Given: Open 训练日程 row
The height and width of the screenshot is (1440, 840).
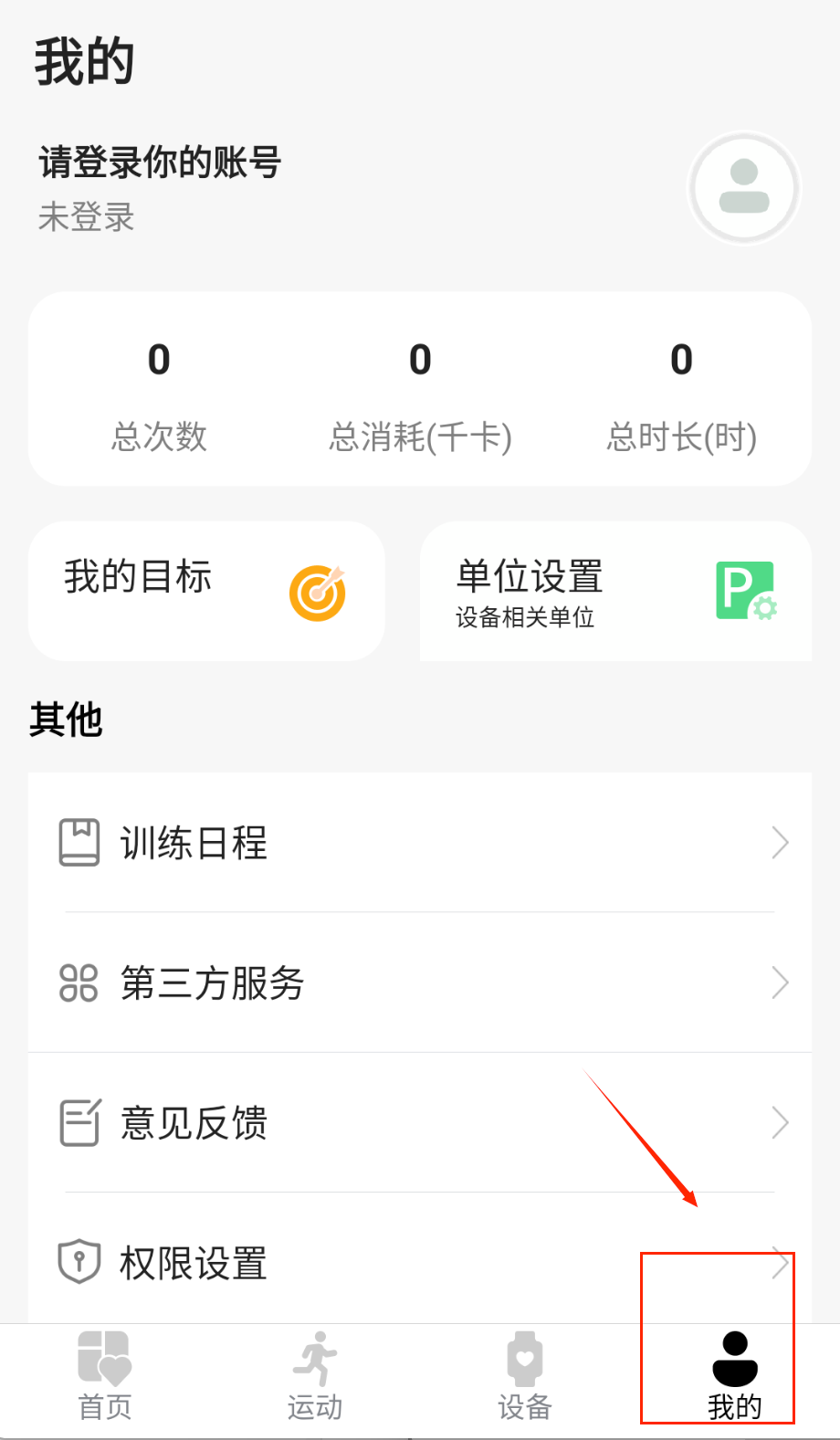Looking at the screenshot, I should point(419,842).
